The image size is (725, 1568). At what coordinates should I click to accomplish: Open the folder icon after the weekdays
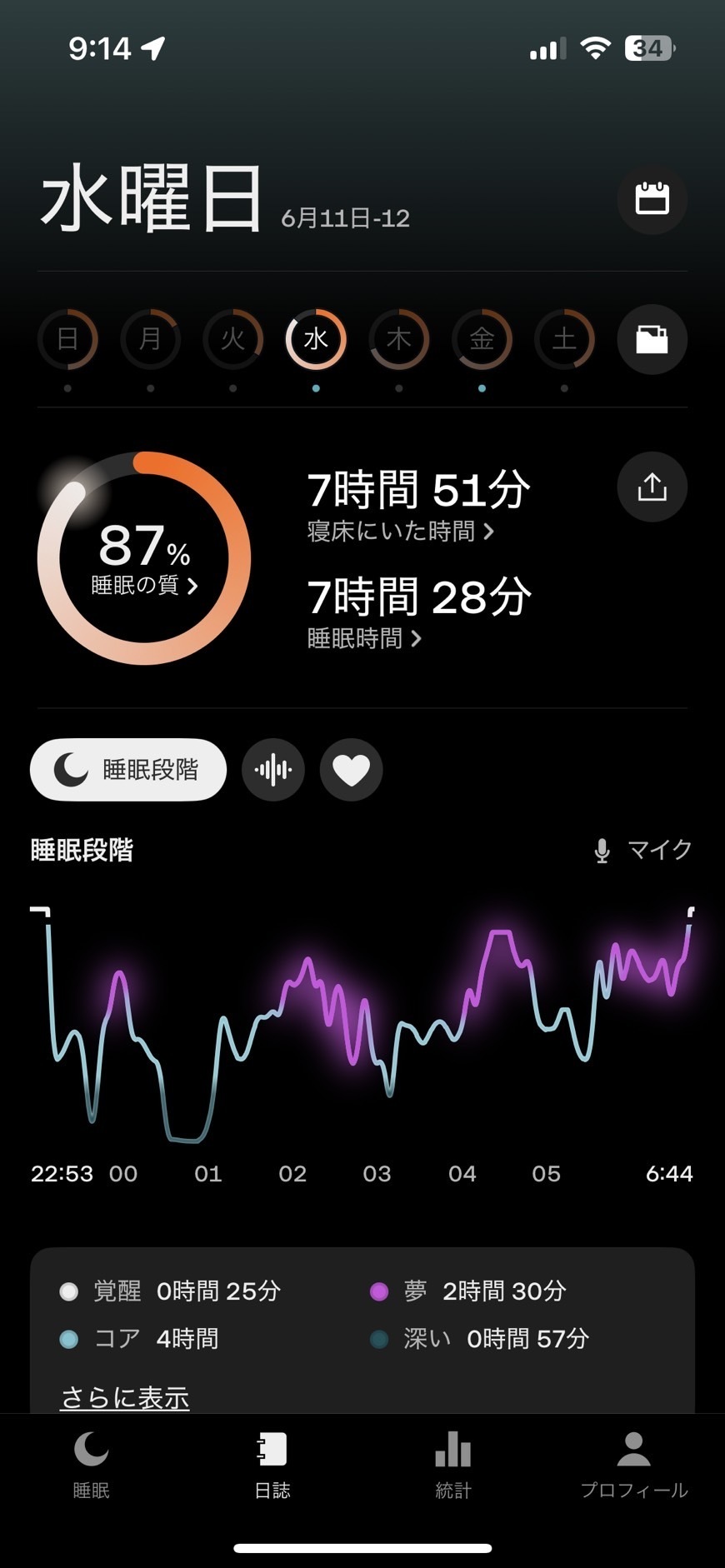(652, 339)
